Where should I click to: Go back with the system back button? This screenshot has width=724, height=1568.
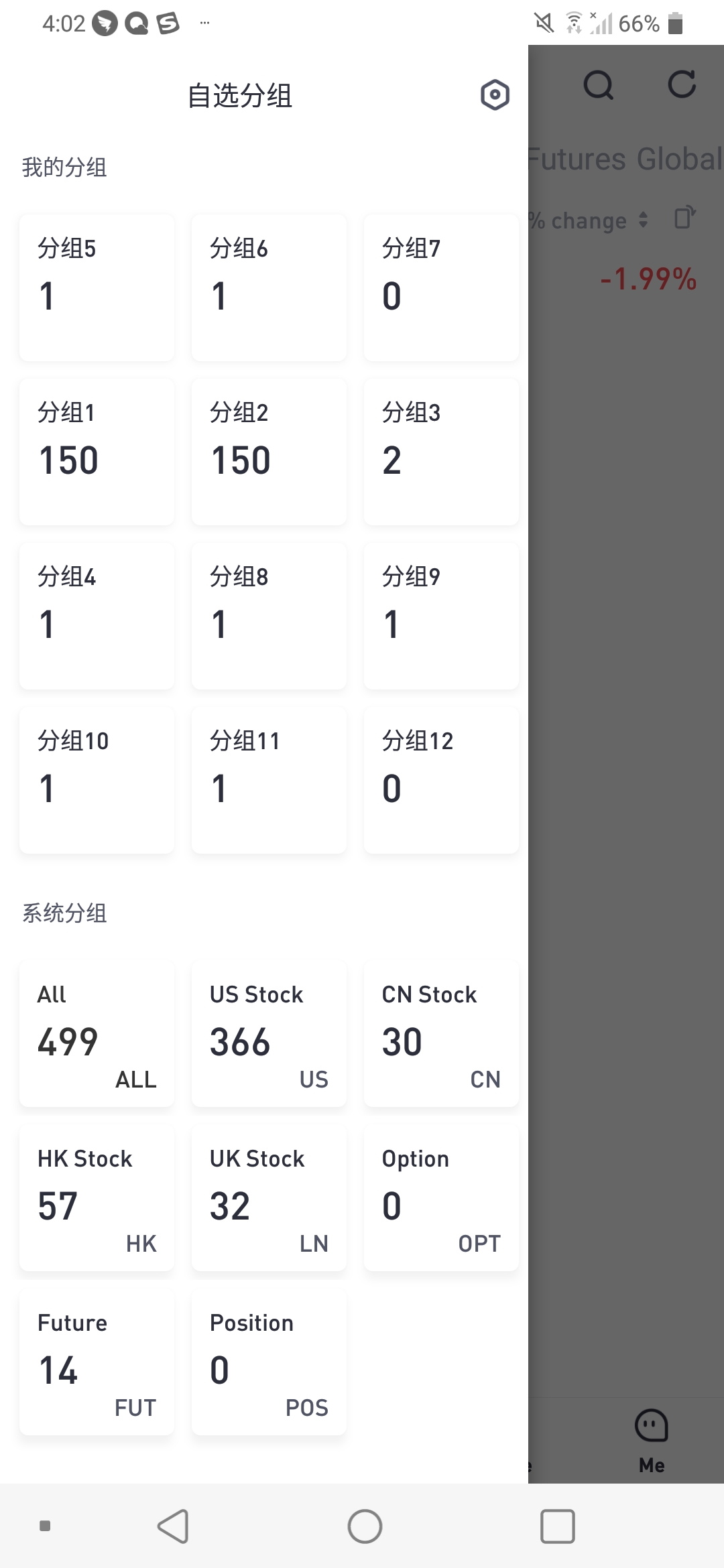click(173, 1526)
